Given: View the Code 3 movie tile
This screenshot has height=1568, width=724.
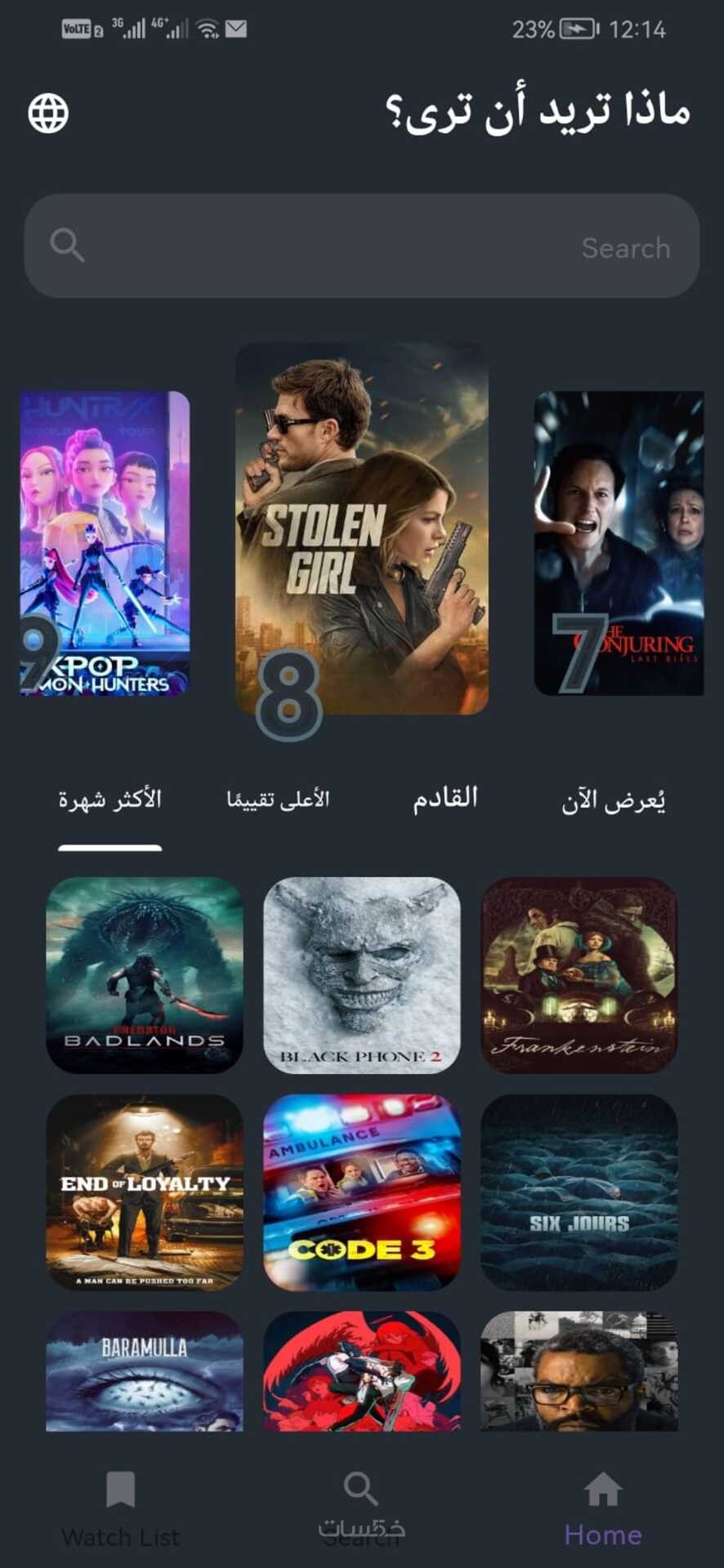Looking at the screenshot, I should tap(362, 1192).
